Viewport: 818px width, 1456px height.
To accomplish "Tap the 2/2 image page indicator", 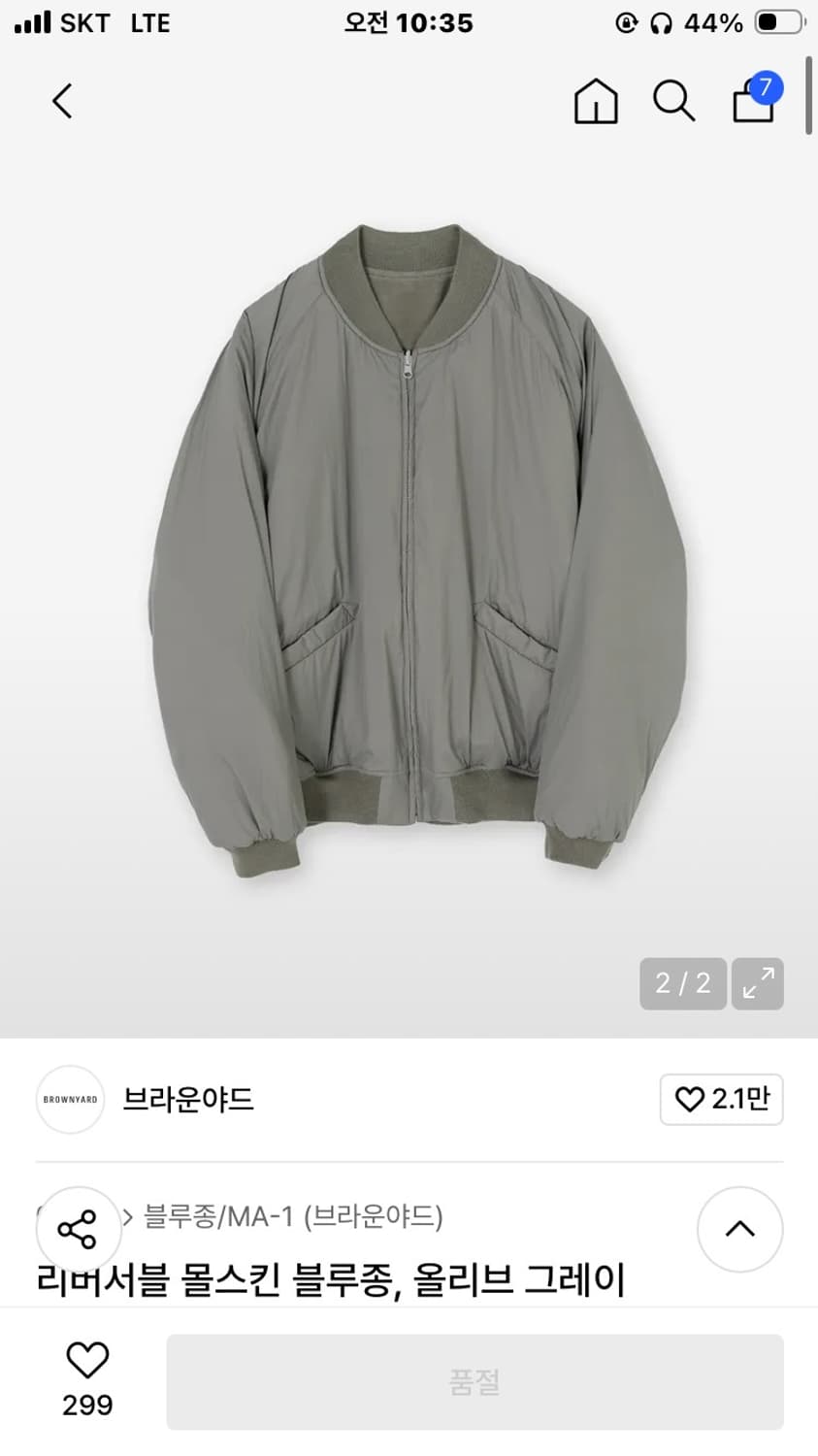I will (682, 984).
